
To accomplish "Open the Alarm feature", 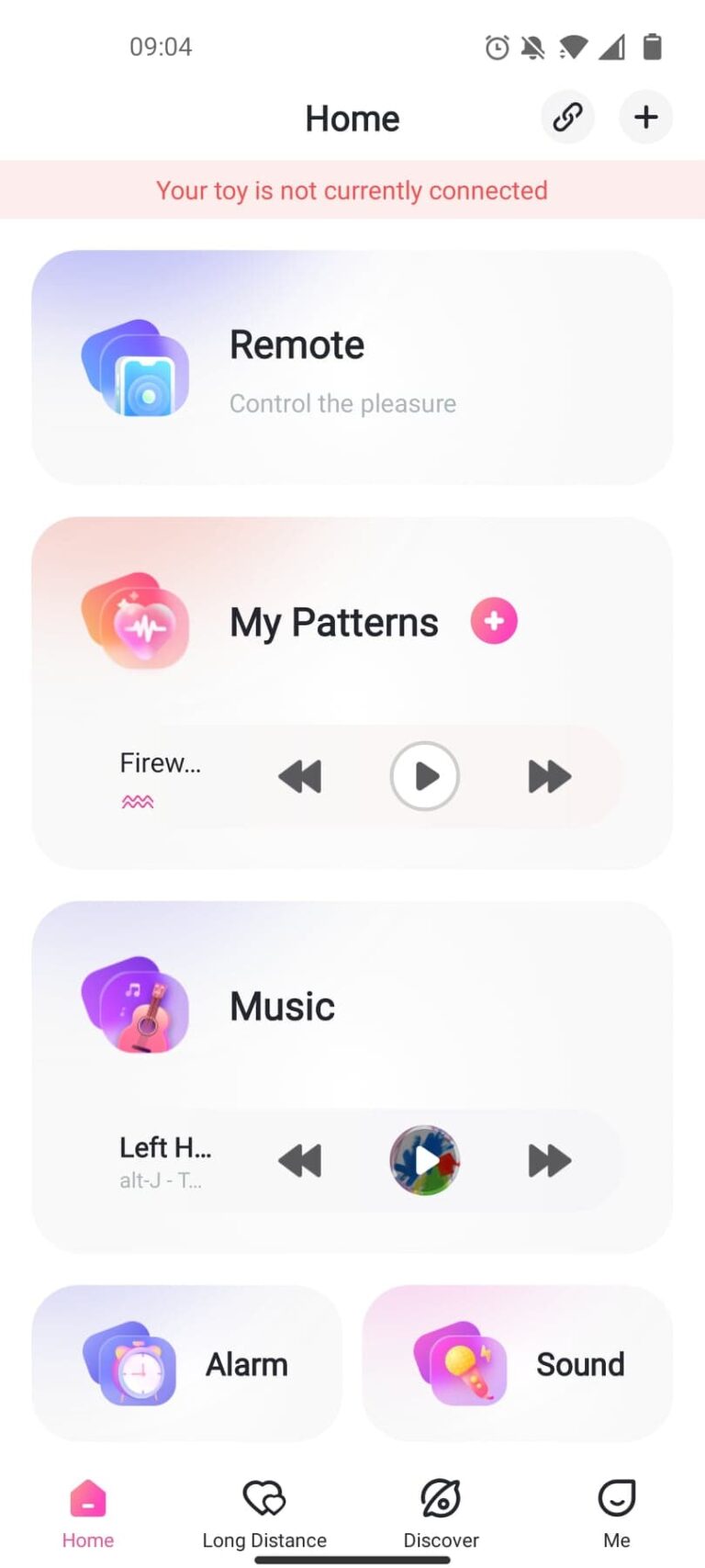I will [x=187, y=1364].
